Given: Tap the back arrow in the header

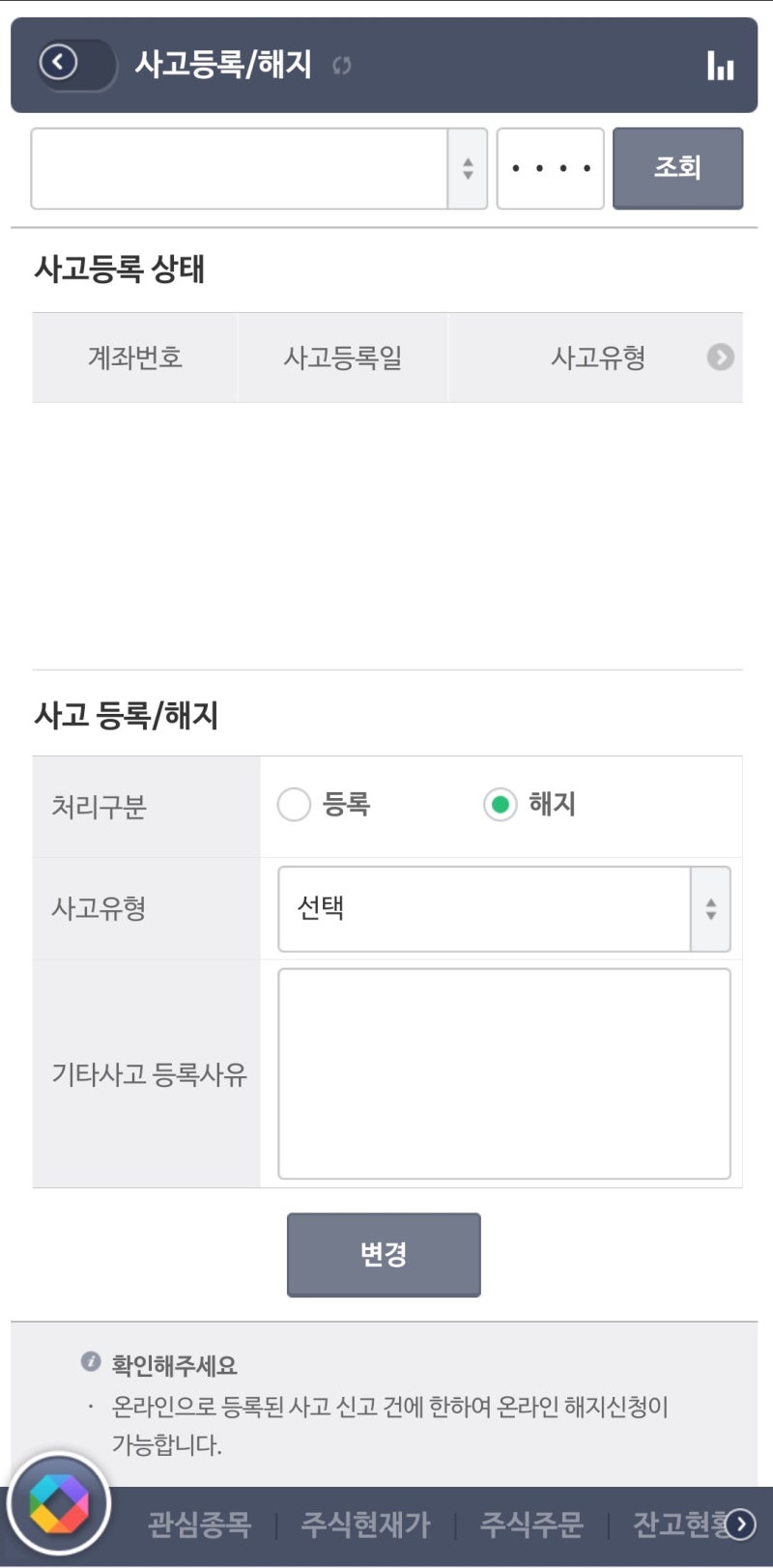Looking at the screenshot, I should click(x=60, y=64).
